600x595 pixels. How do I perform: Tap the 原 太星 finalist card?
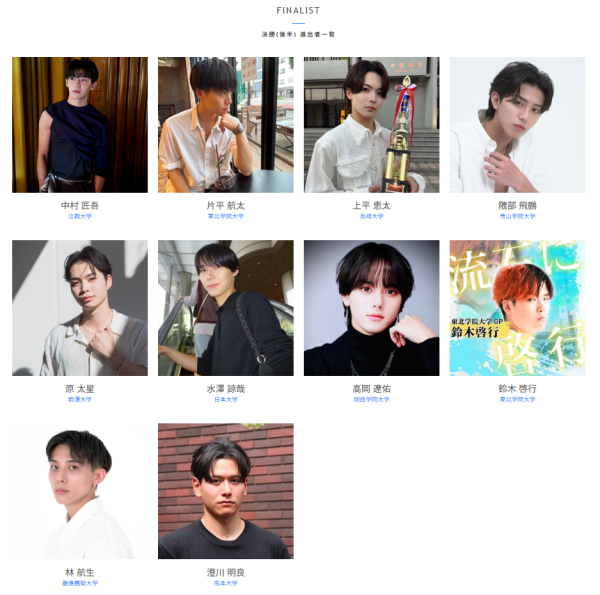(80, 308)
